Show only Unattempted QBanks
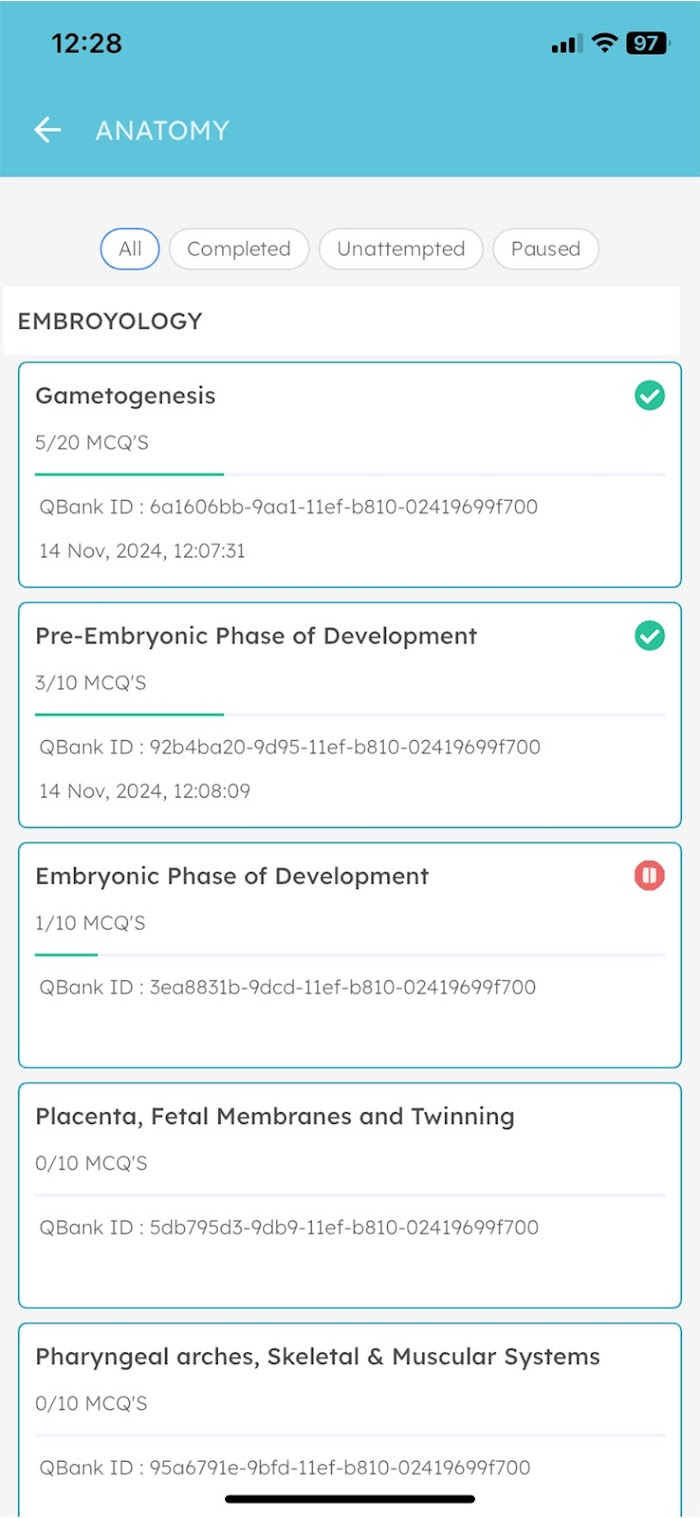The image size is (700, 1518). coord(401,249)
